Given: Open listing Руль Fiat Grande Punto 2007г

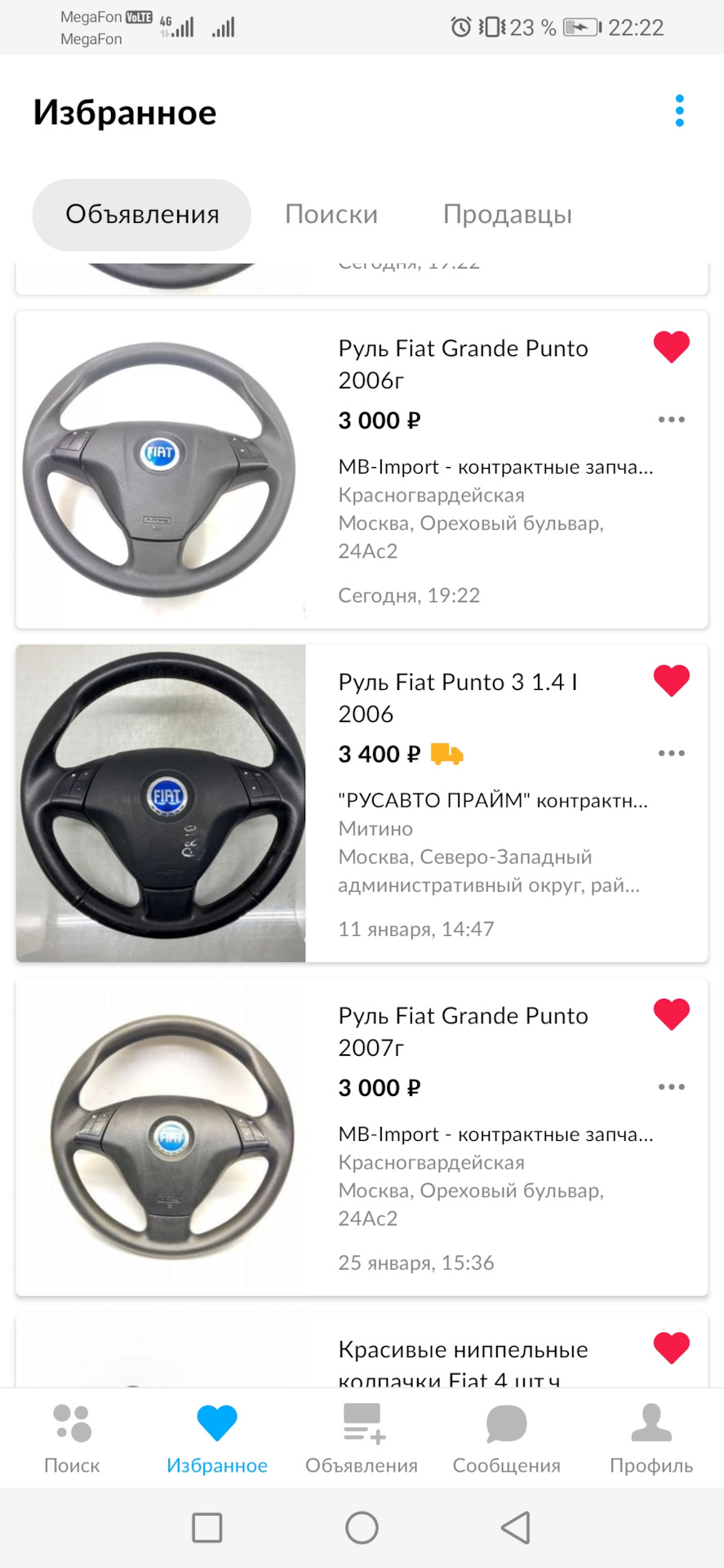Looking at the screenshot, I should click(x=463, y=1031).
